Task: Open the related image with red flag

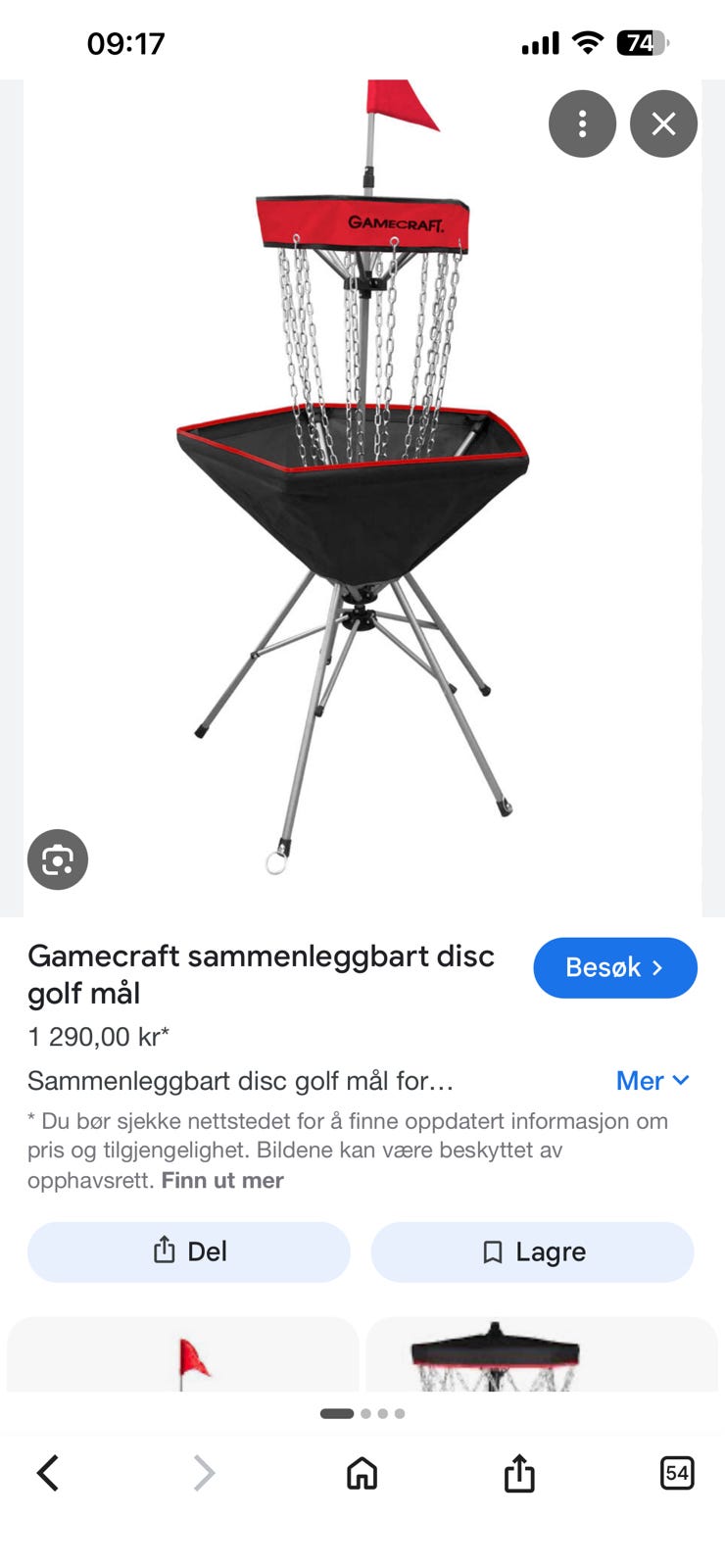Action: 183,1354
